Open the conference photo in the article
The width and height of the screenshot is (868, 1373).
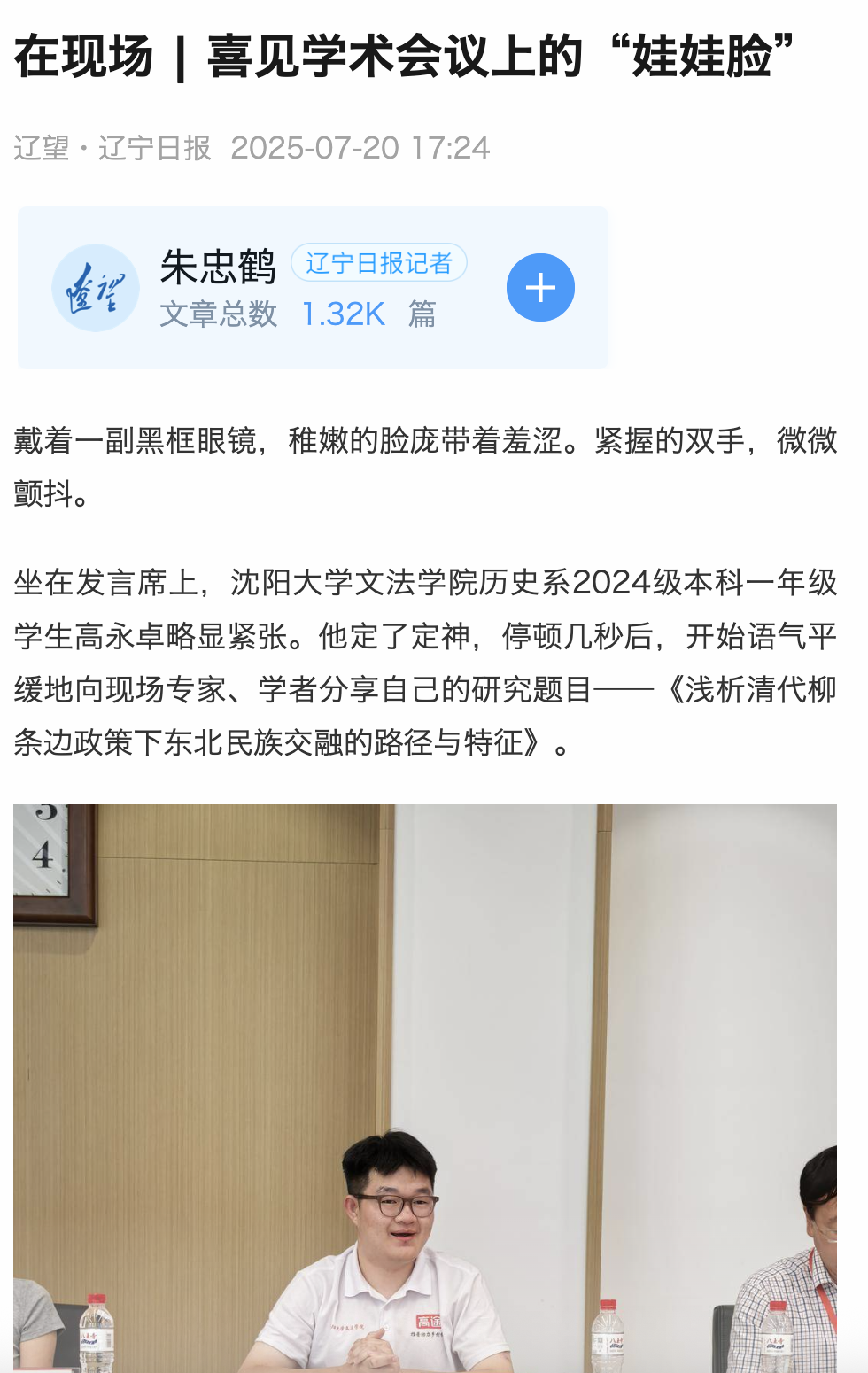tap(425, 1088)
